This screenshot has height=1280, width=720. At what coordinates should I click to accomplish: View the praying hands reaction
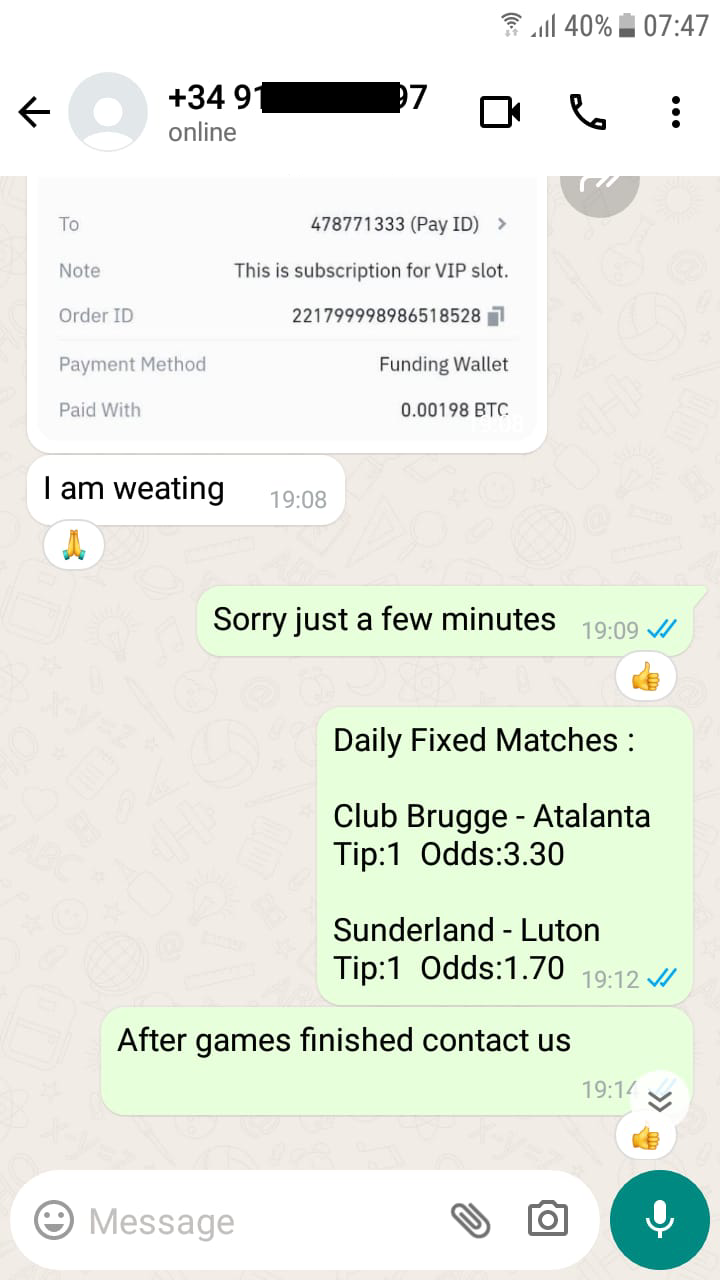[74, 546]
